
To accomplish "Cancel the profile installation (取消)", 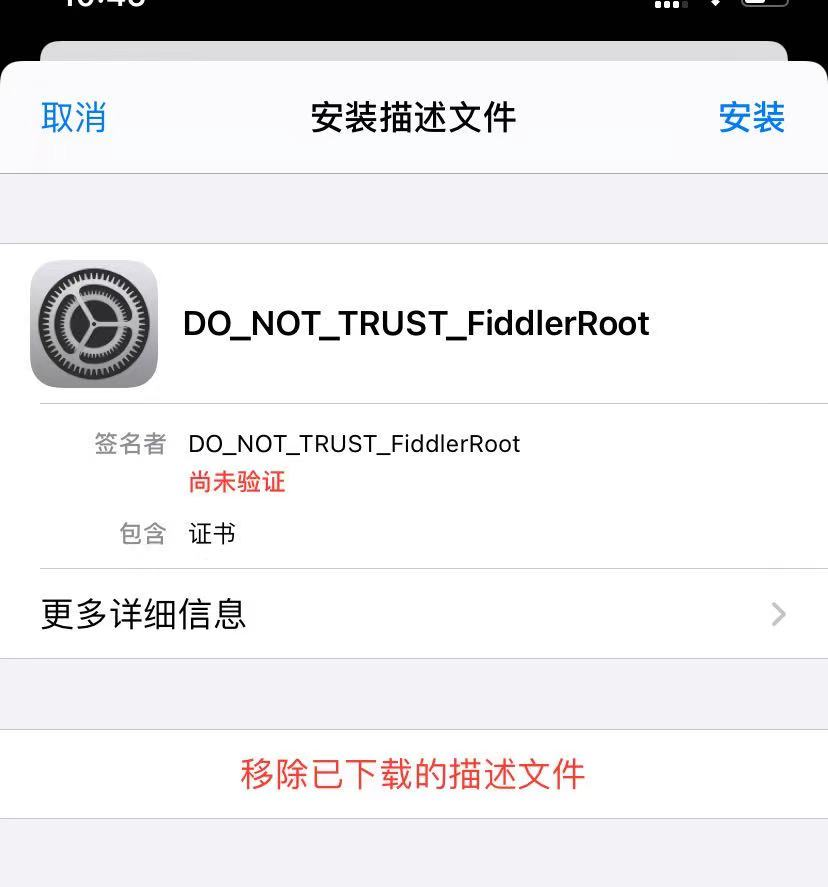I will click(73, 117).
